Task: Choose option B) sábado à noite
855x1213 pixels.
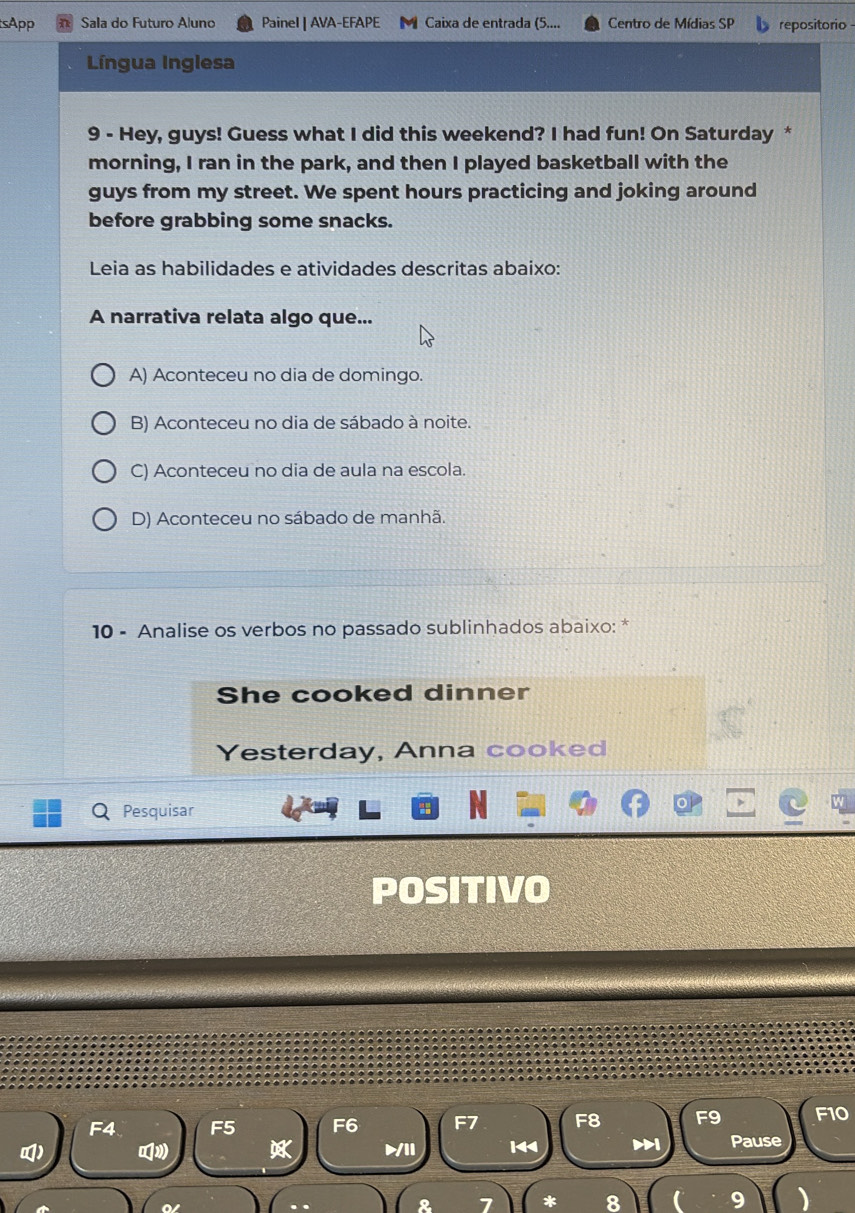Action: coord(103,424)
